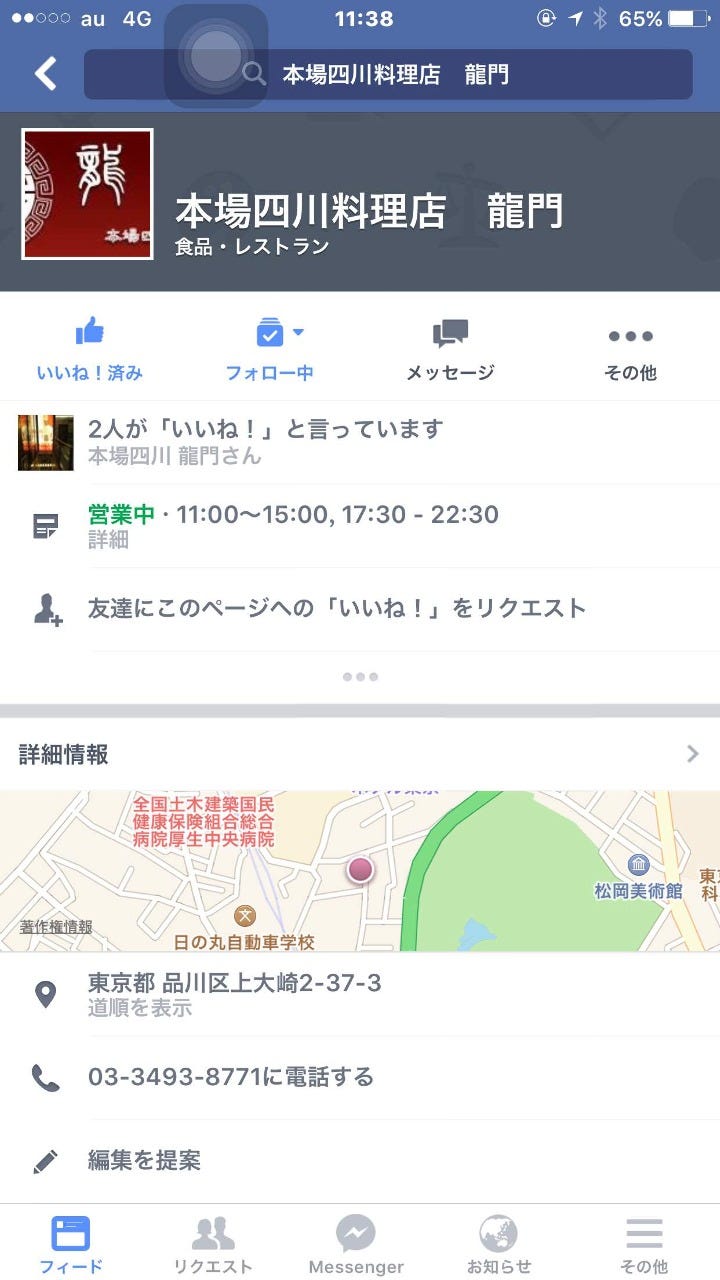
Task: Switch to the フィード feed tab
Action: 71,1244
